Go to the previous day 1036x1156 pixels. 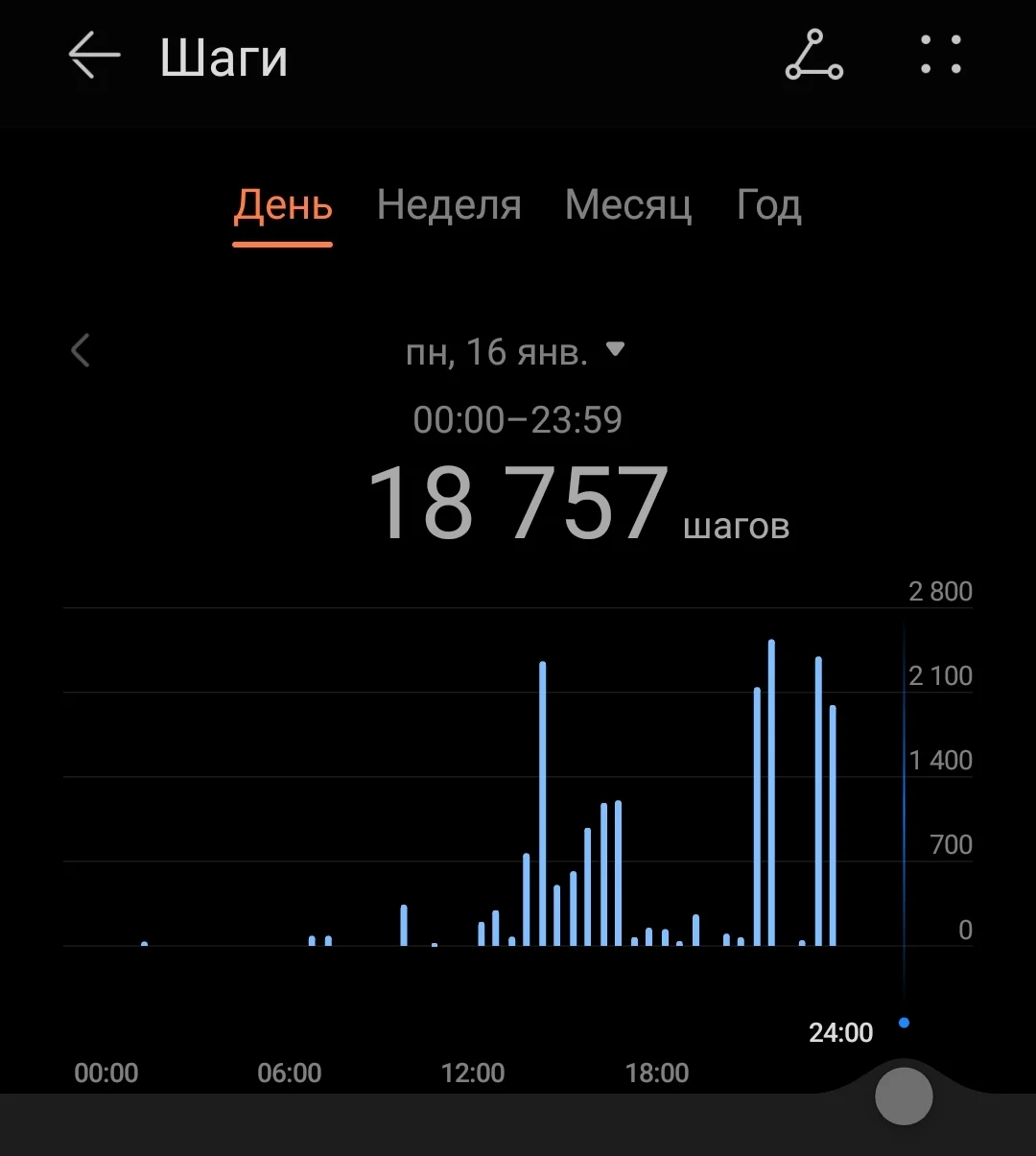[81, 351]
